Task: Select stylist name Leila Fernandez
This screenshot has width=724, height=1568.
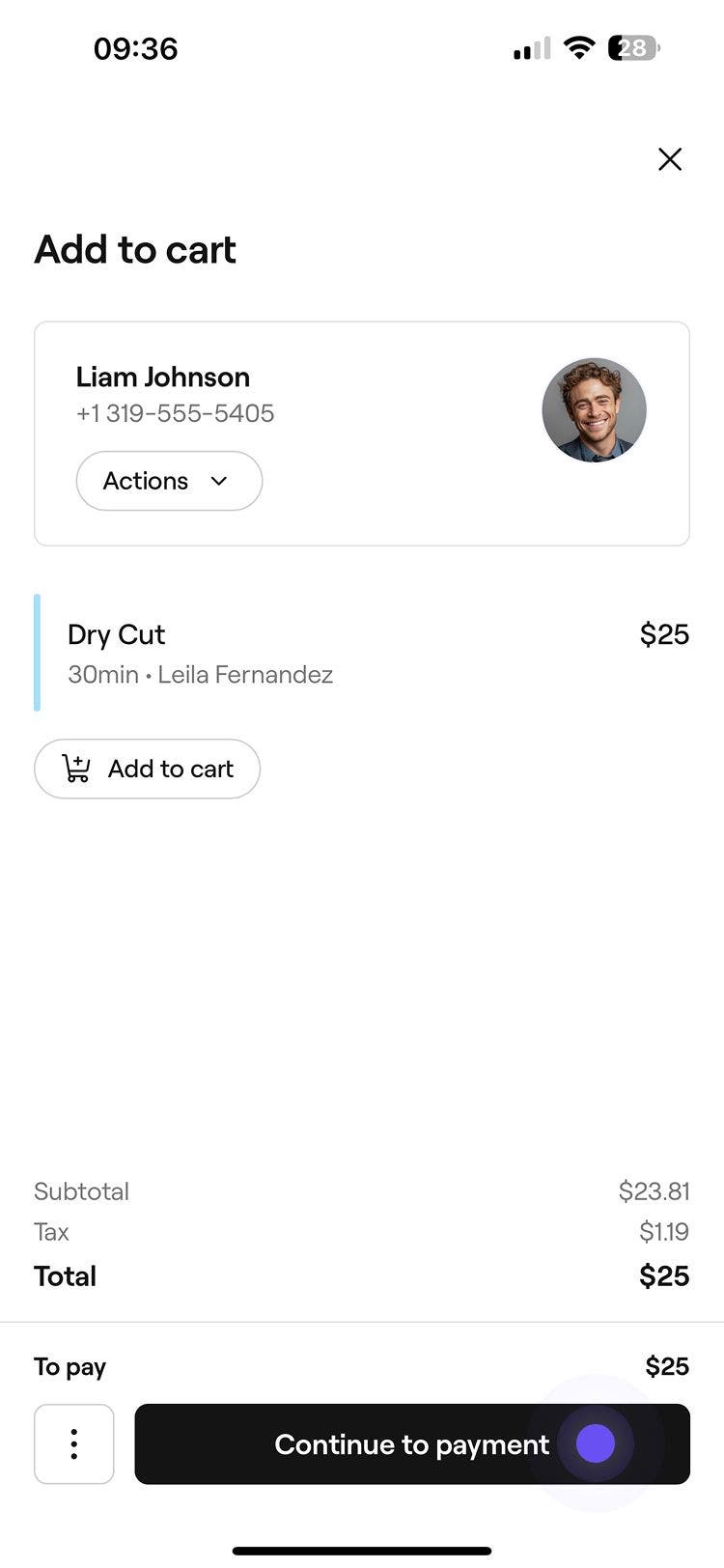Action: (x=244, y=674)
